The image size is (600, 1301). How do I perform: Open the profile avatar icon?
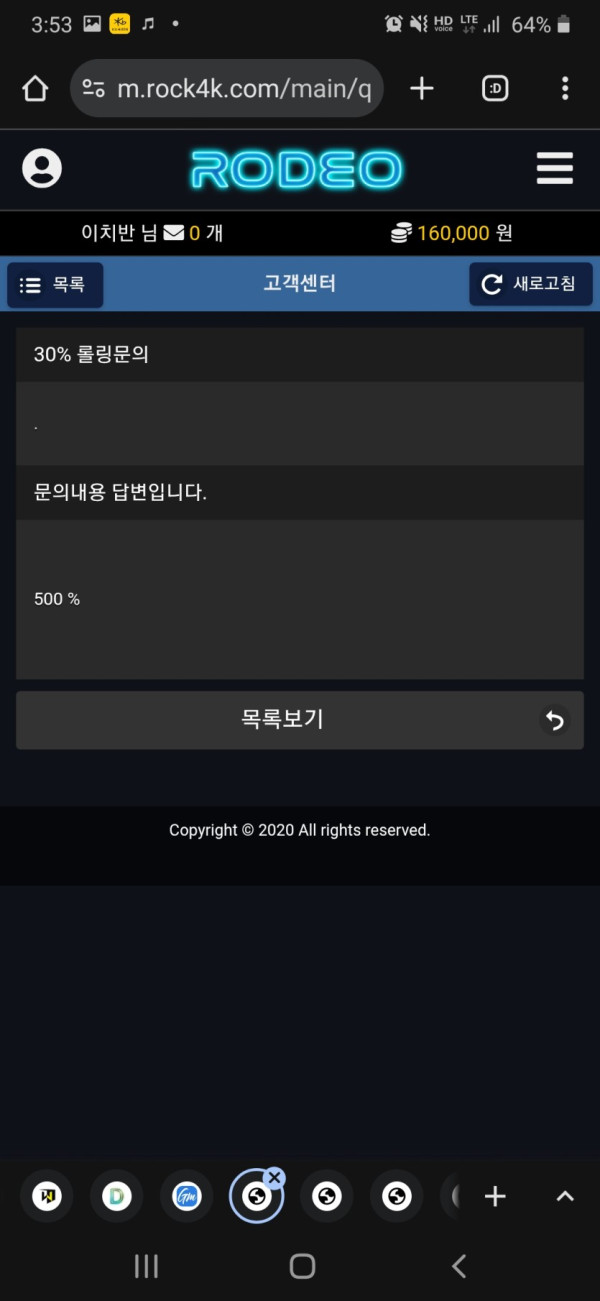point(42,168)
